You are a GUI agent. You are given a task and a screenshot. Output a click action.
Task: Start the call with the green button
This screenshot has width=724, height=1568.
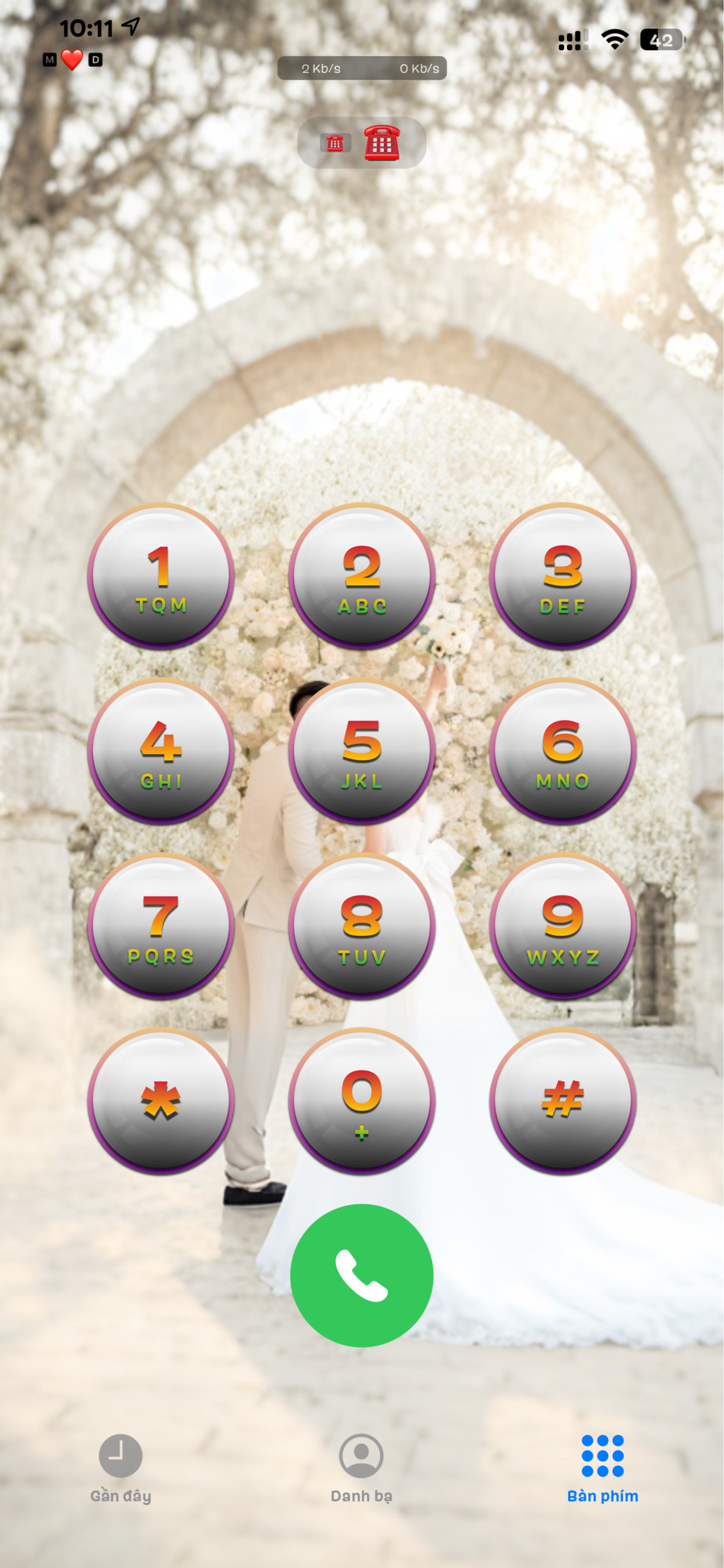[361, 1275]
